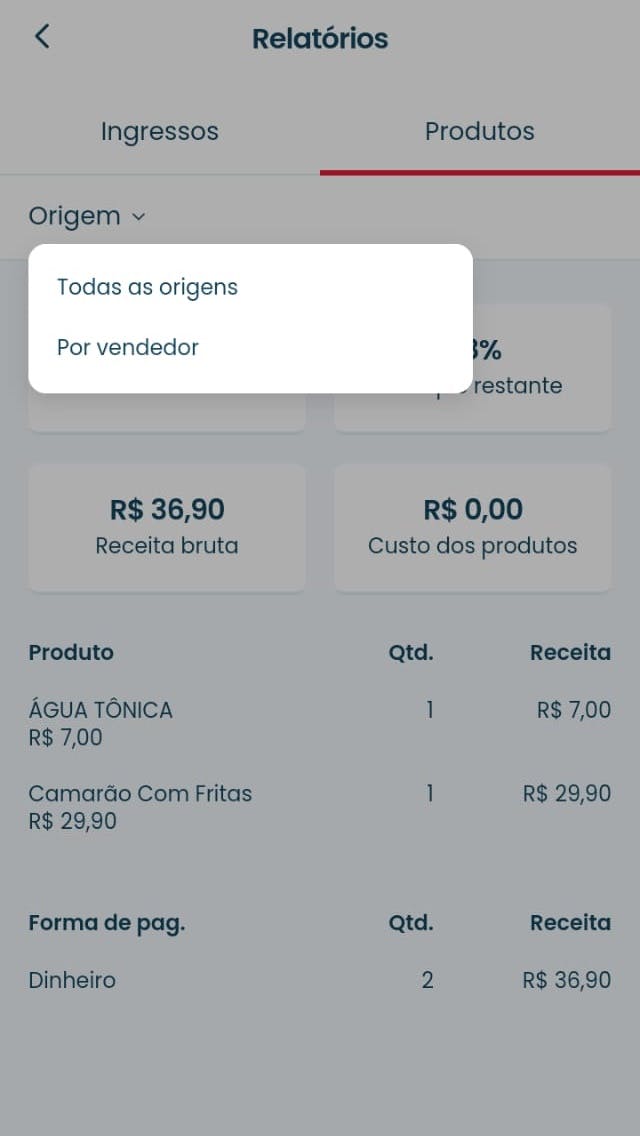Collapse the Origem dropdown
The width and height of the screenshot is (640, 1136).
[x=87, y=216]
